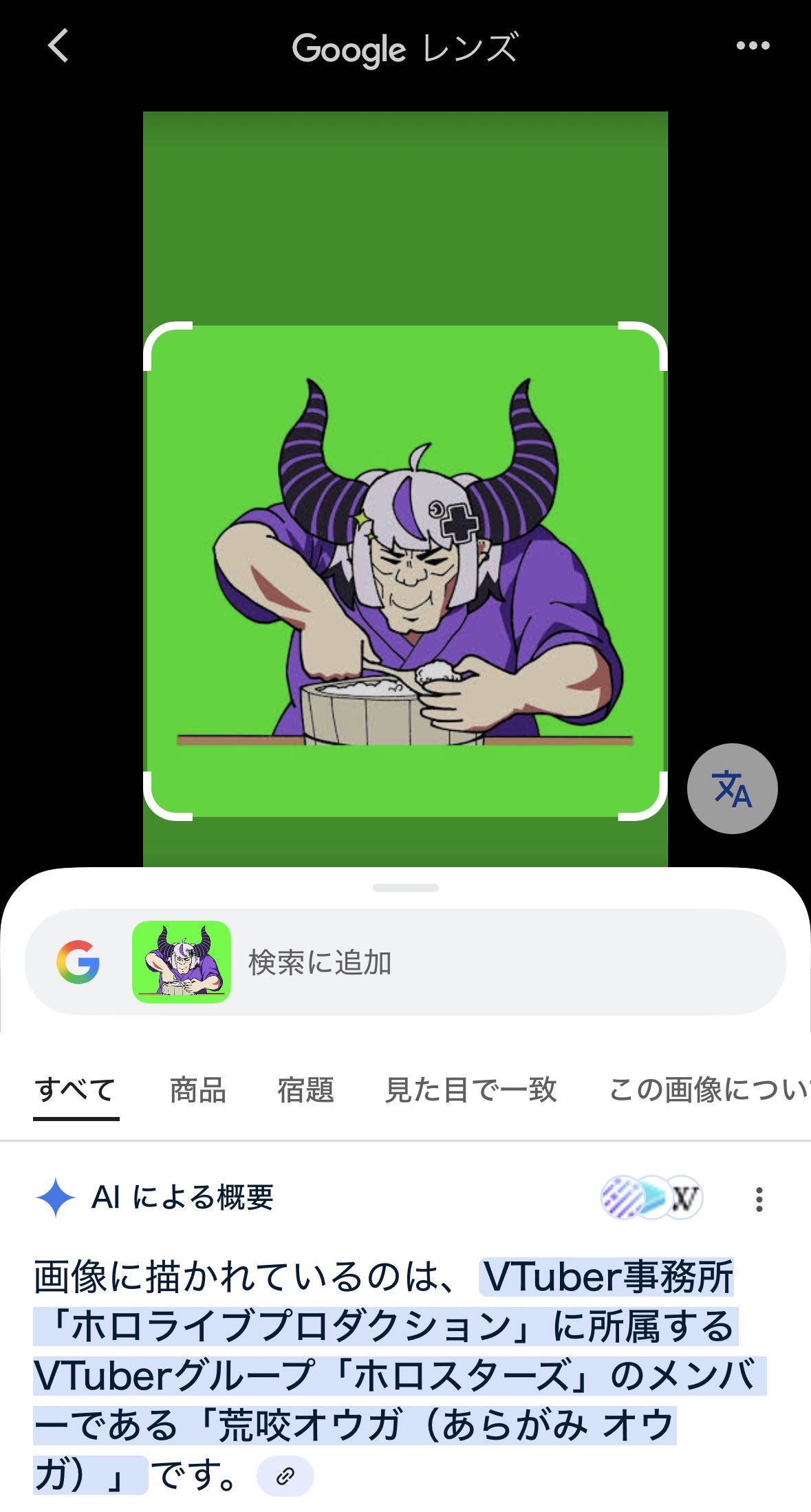Open AI overview options menu

pyautogui.click(x=759, y=1198)
